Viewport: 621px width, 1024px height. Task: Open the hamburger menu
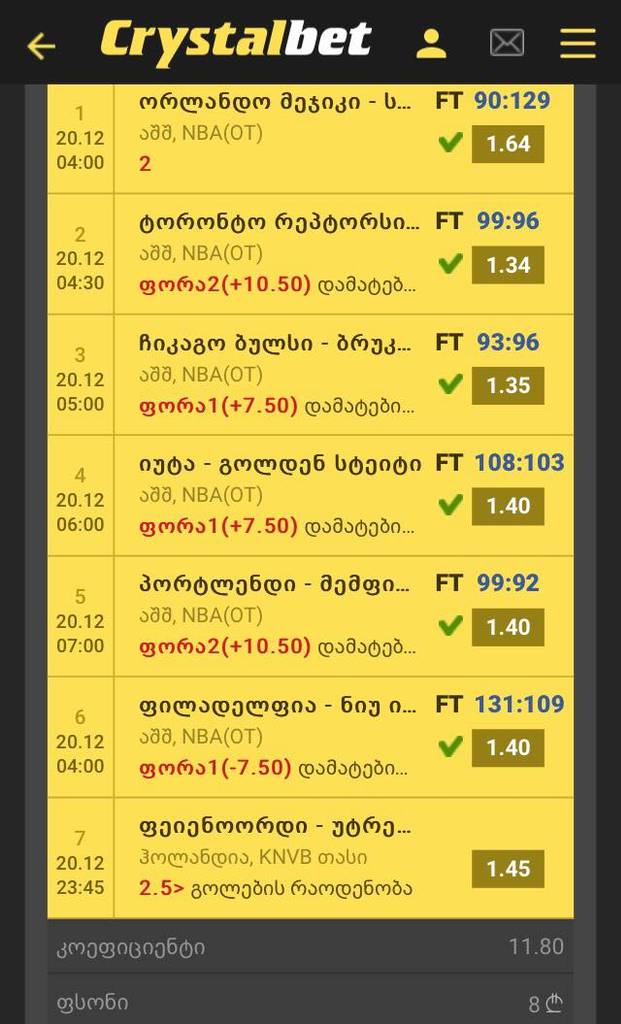[578, 43]
